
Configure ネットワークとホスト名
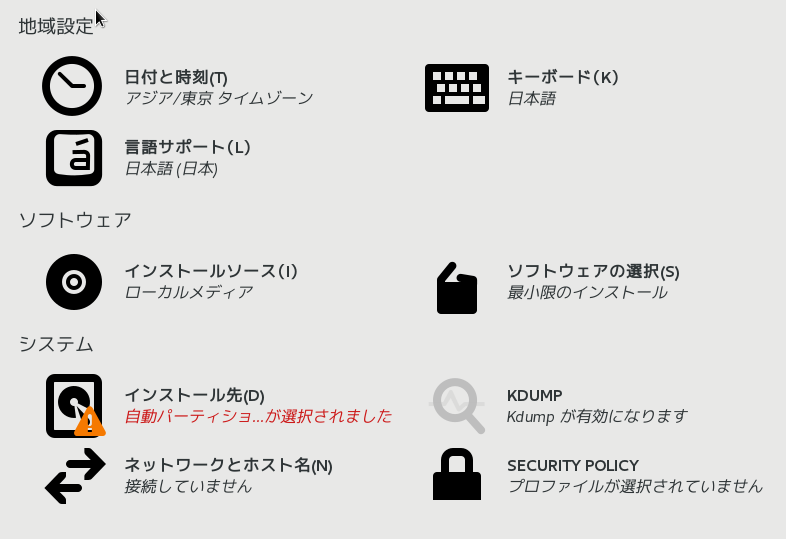pos(227,466)
